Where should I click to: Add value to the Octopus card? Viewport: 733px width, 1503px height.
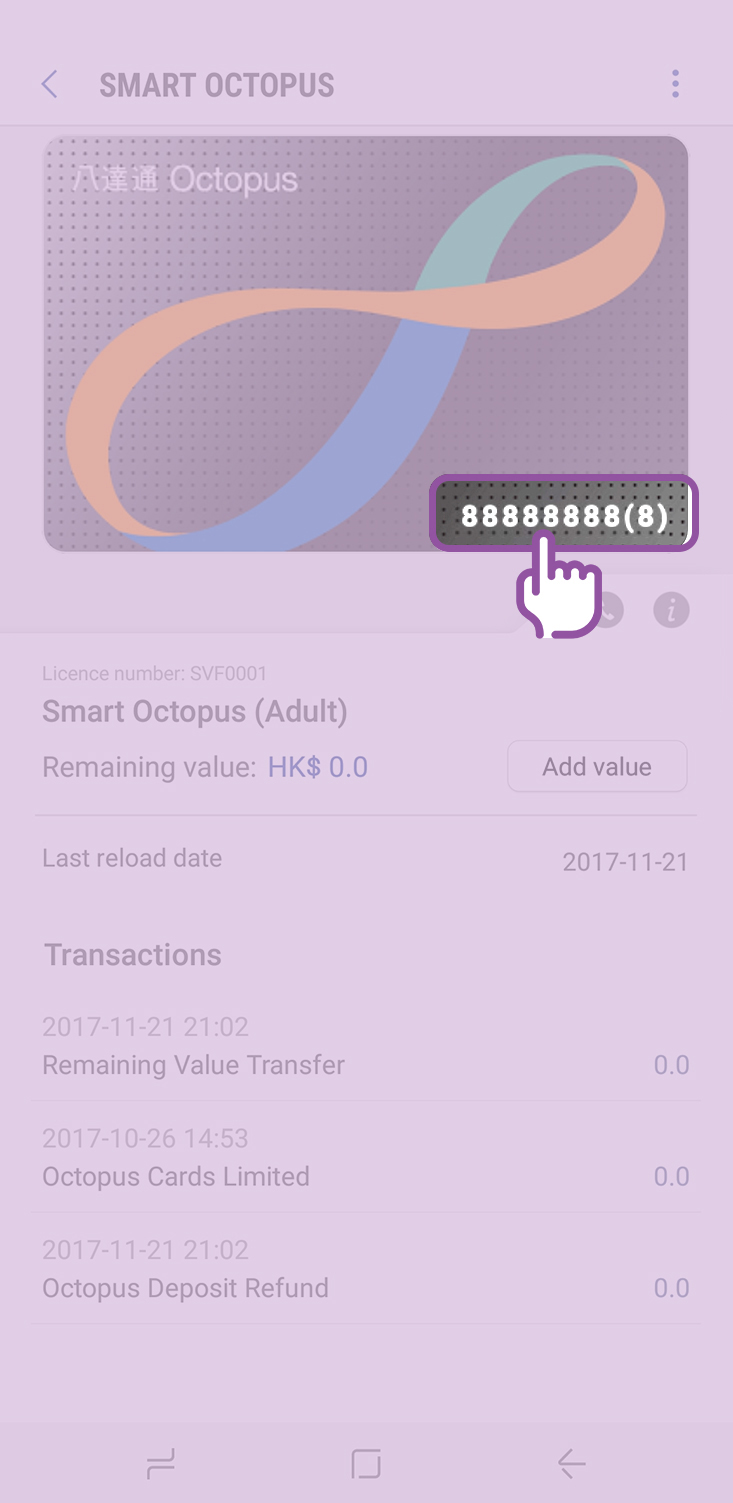[x=597, y=767]
